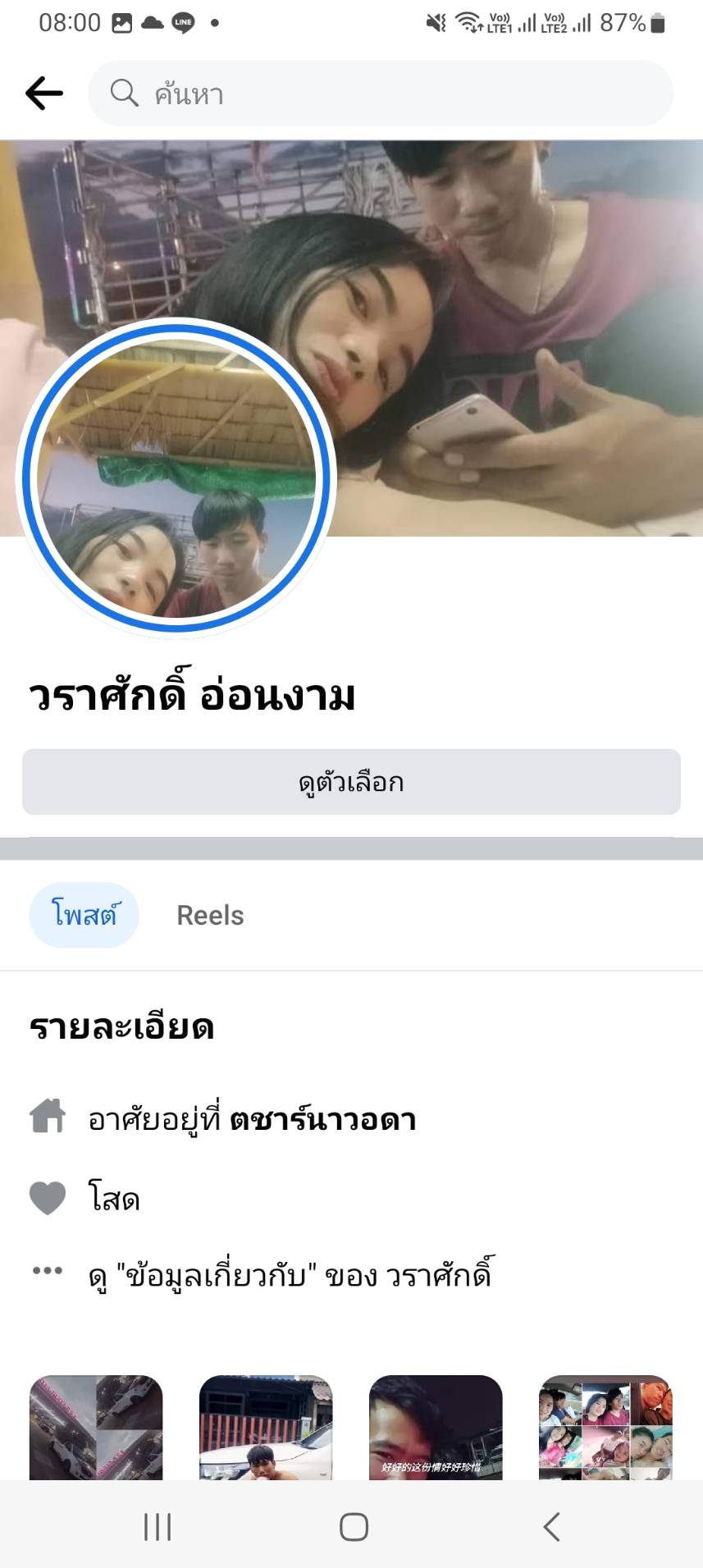Go back using the top arrow
This screenshot has width=703, height=1568.
pos(44,94)
